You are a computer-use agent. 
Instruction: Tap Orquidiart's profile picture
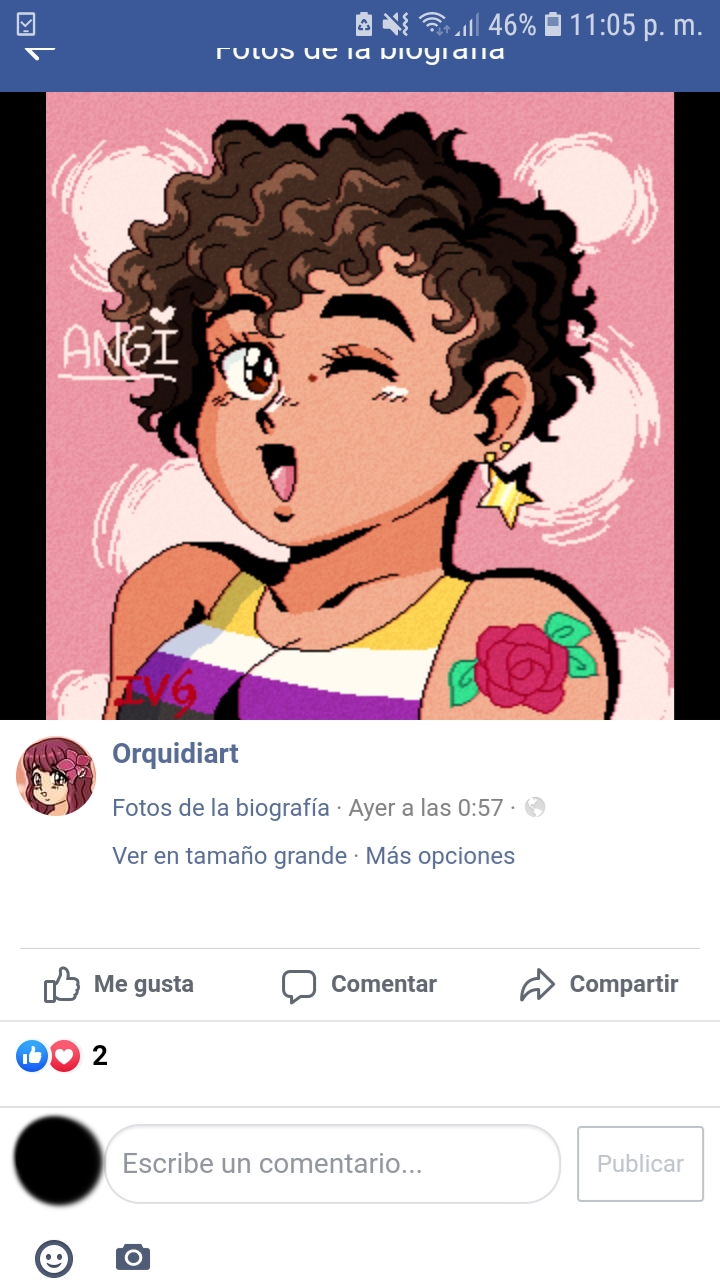pos(56,776)
